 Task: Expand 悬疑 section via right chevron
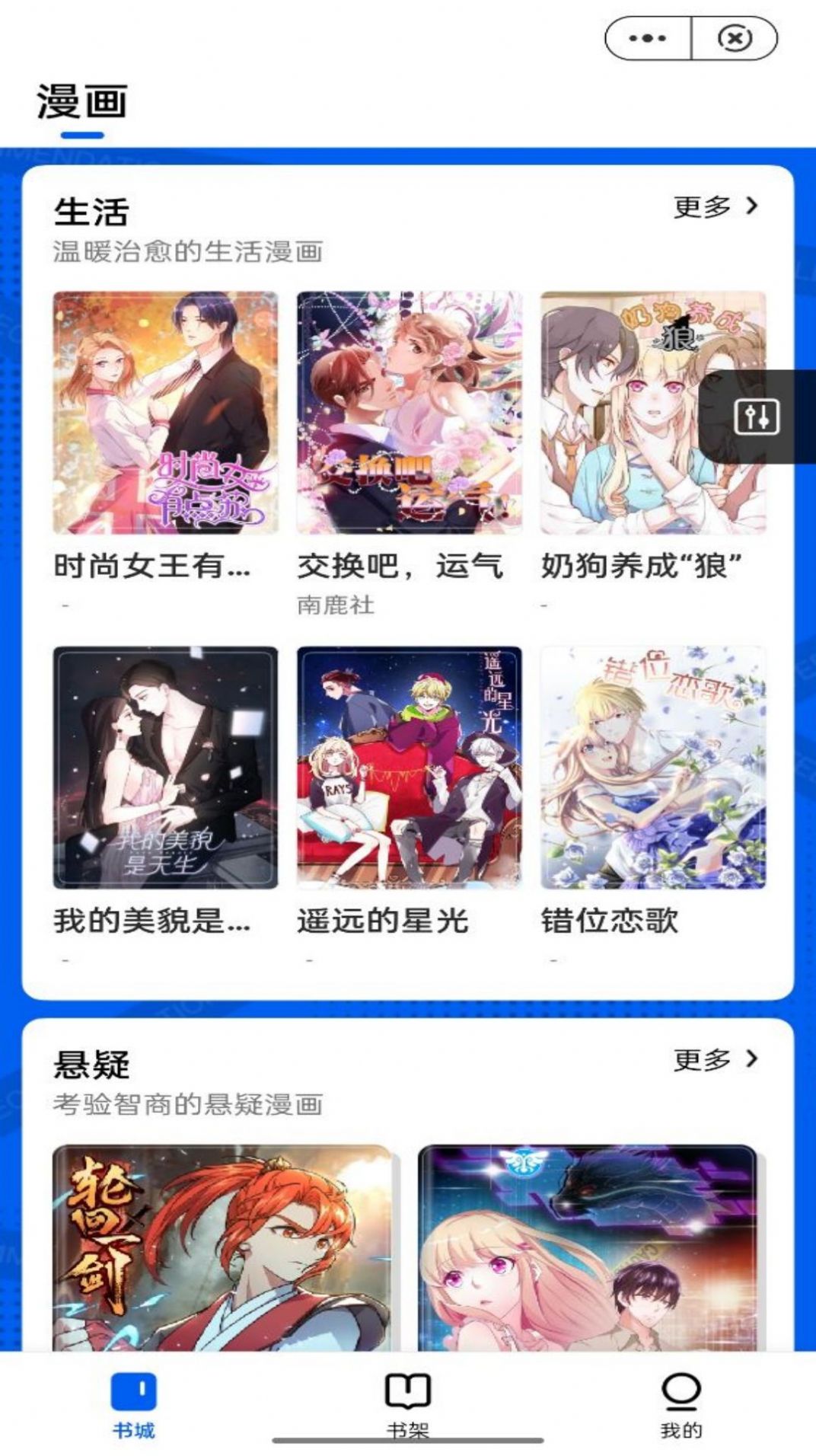point(751,1058)
